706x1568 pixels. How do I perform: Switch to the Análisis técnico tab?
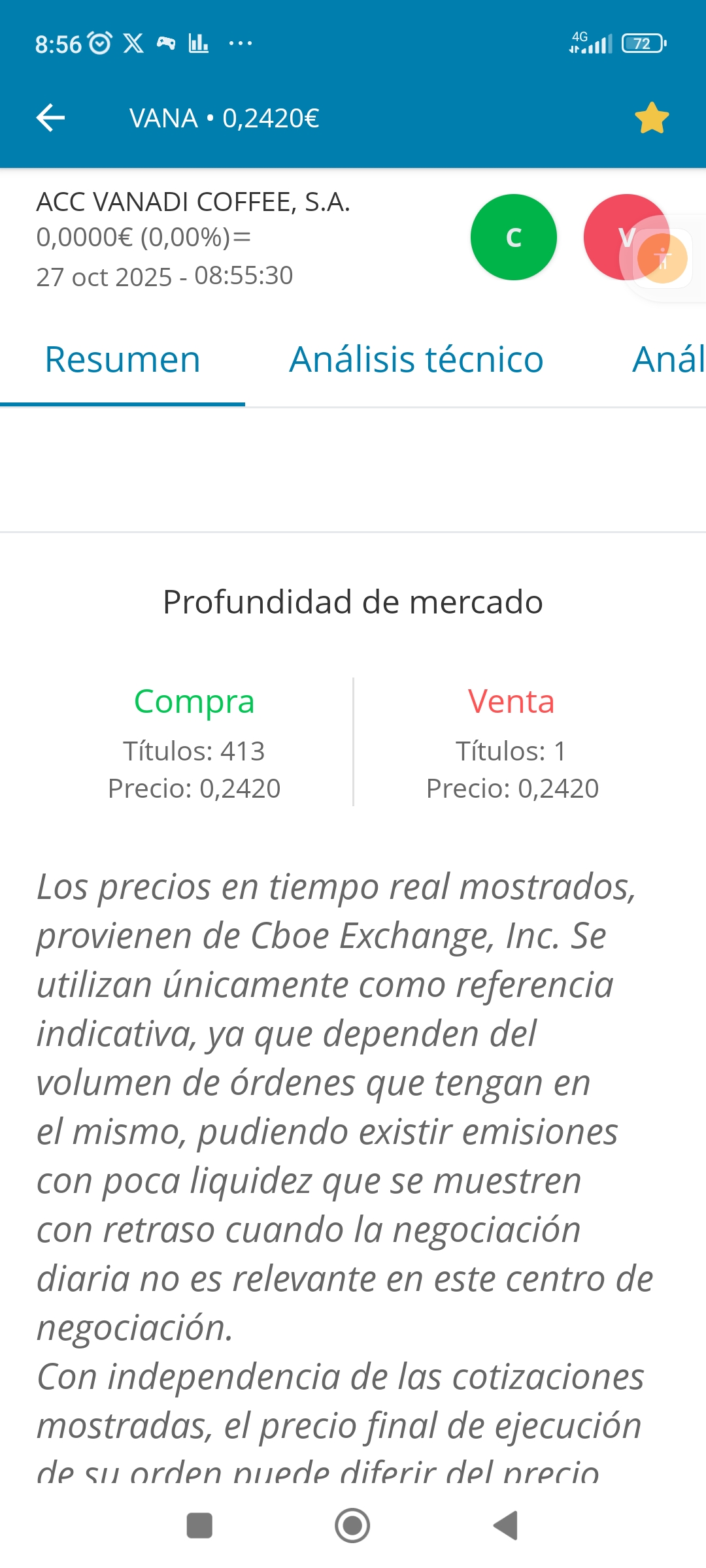(x=416, y=360)
